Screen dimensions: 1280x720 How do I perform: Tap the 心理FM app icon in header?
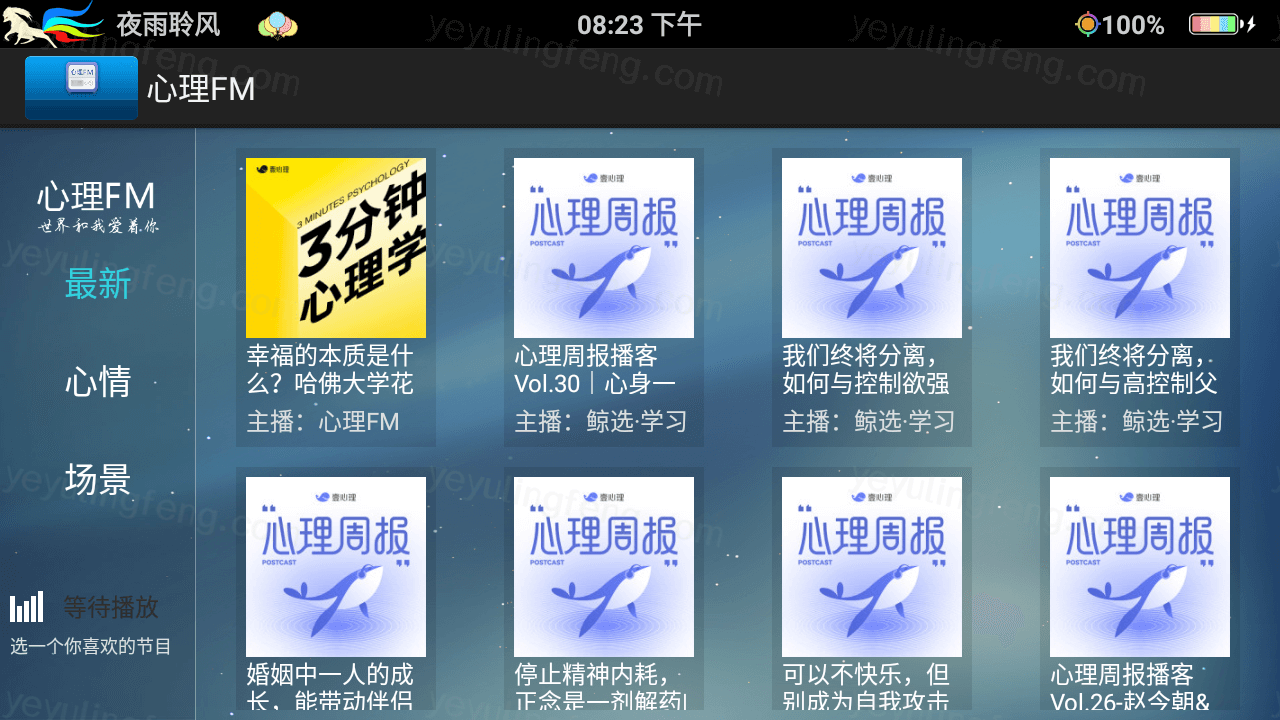81,88
